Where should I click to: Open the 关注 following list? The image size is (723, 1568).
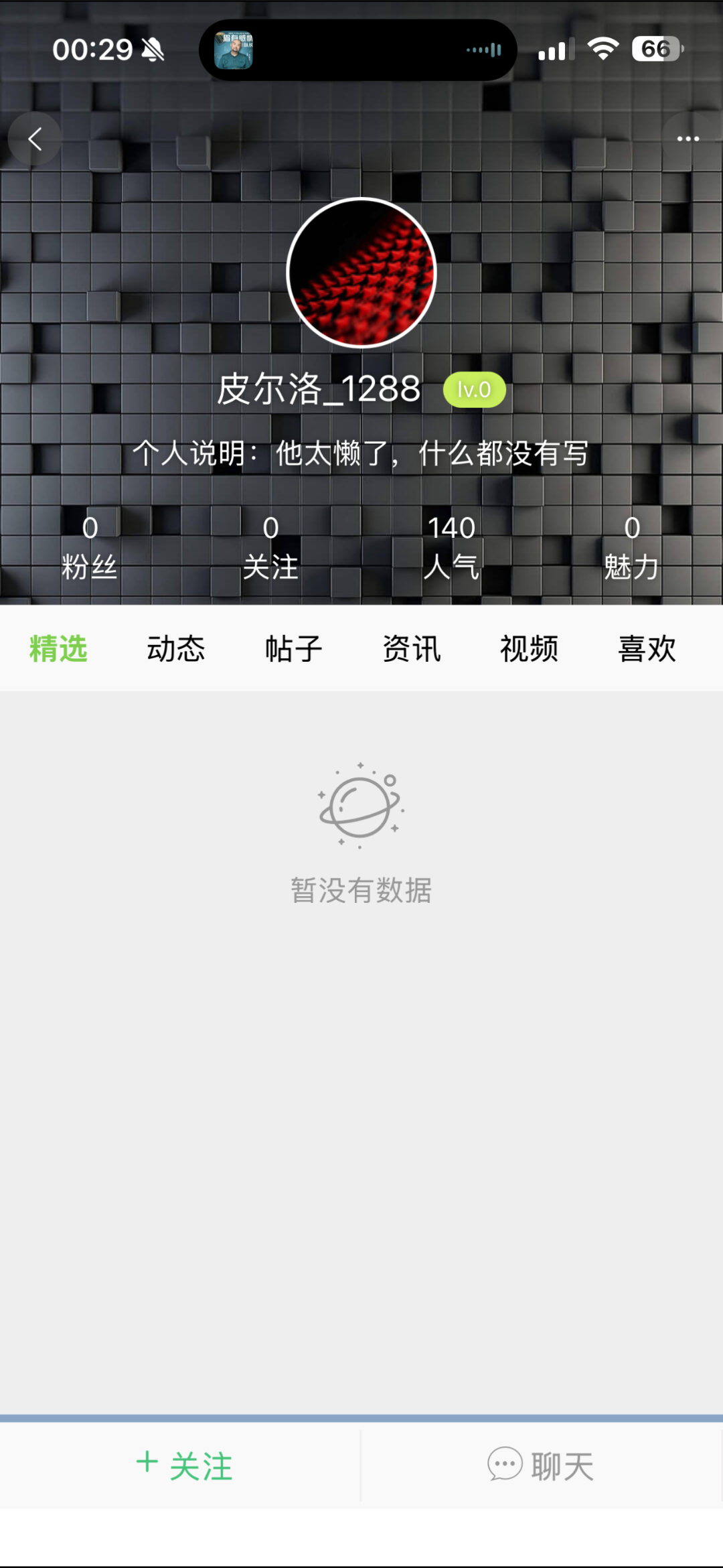(270, 547)
